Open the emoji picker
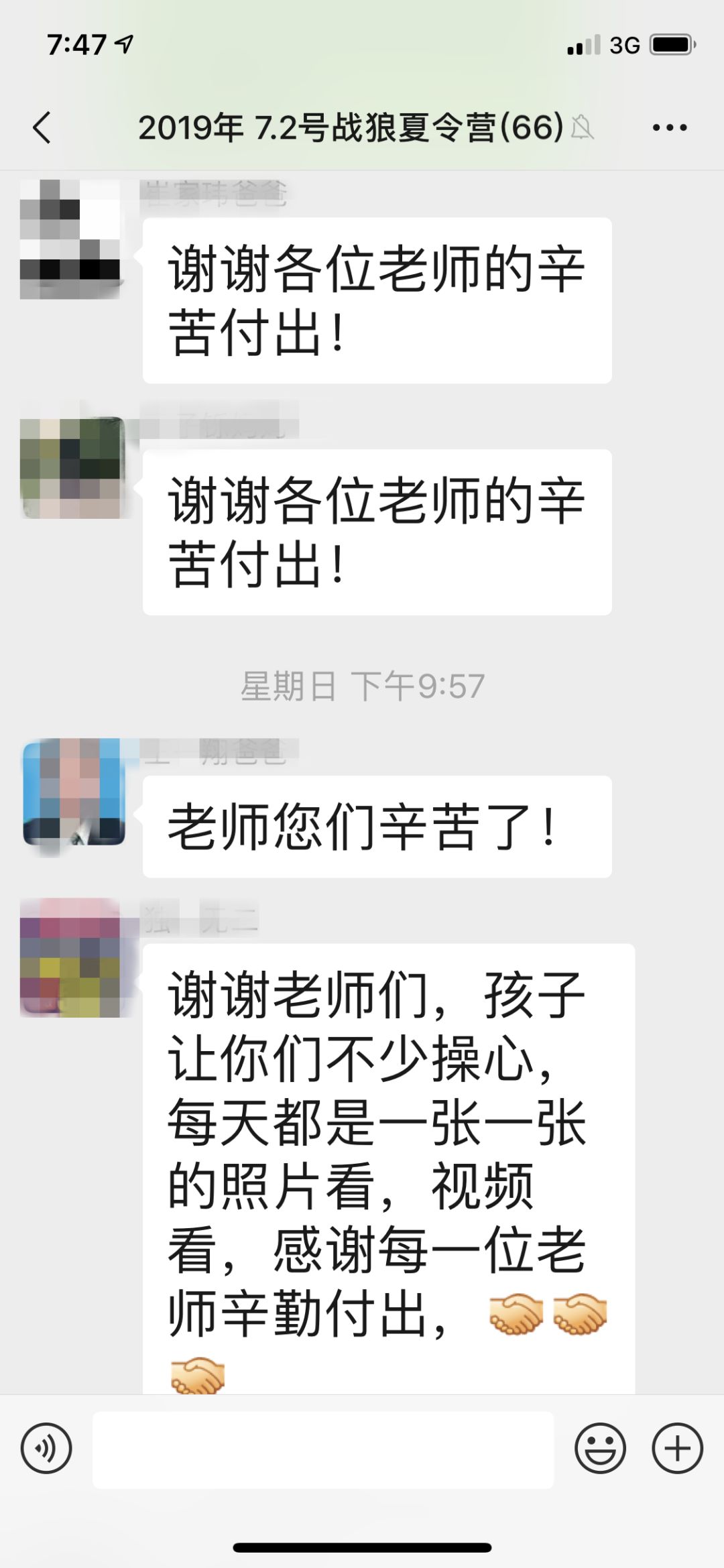This screenshot has width=724, height=1568. click(x=600, y=1448)
